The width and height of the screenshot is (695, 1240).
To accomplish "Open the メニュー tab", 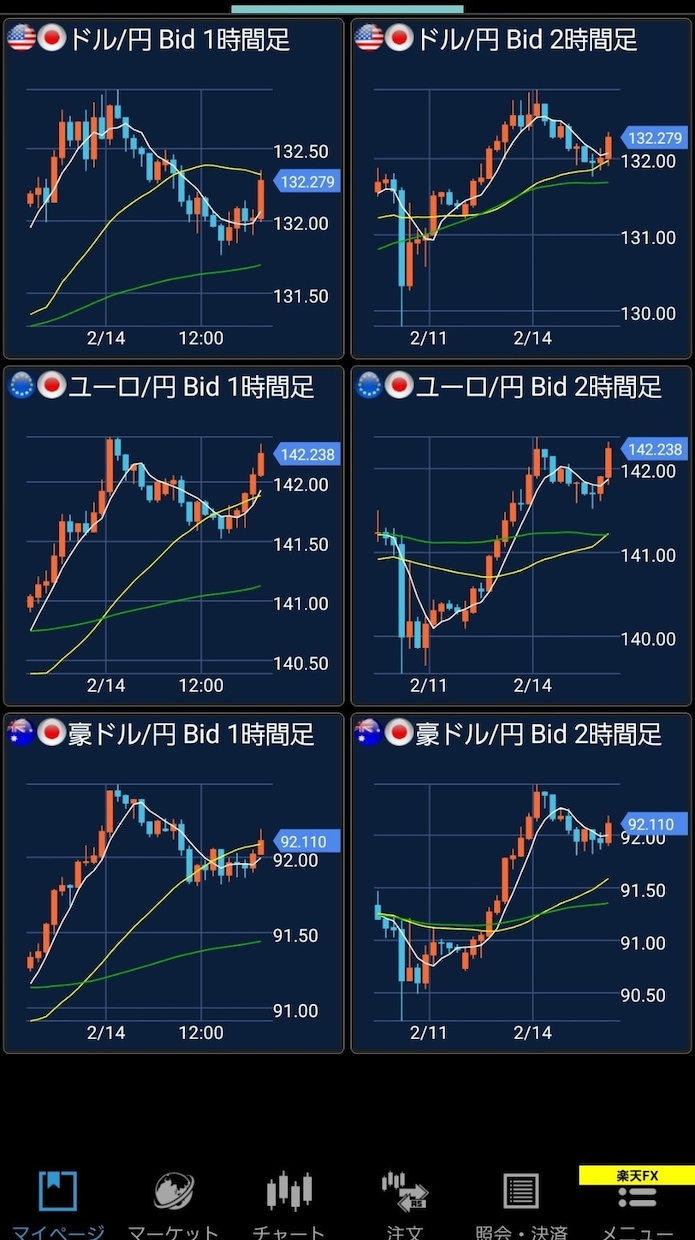I will coord(637,1203).
